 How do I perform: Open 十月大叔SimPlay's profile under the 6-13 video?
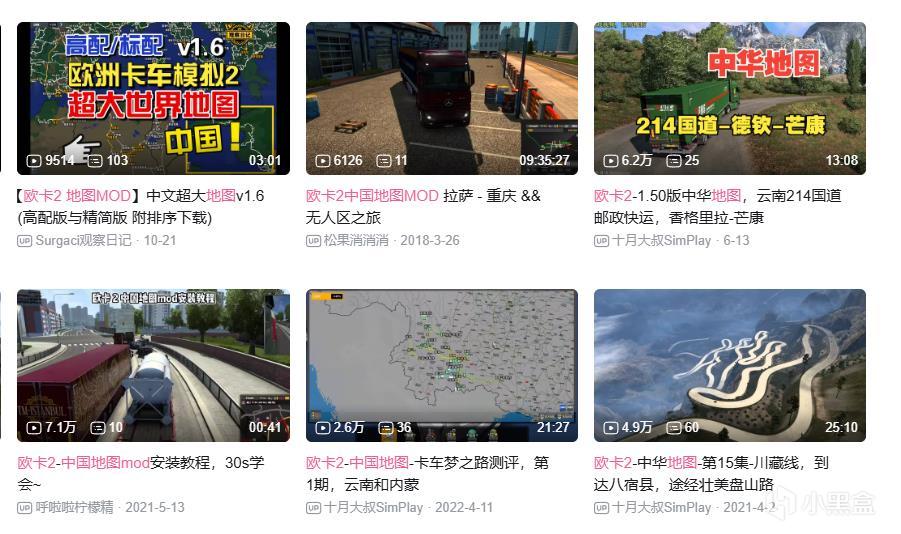[x=661, y=241]
